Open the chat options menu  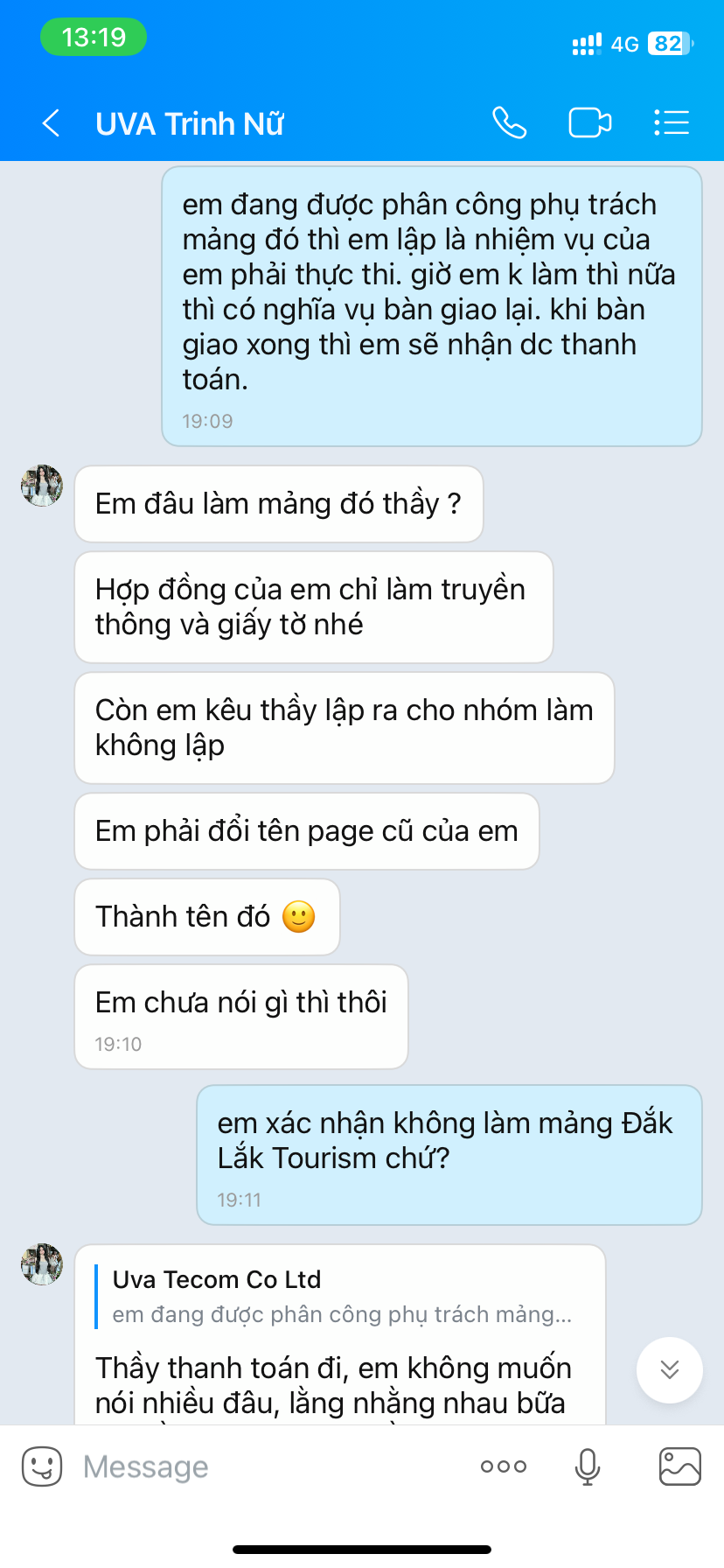click(672, 123)
